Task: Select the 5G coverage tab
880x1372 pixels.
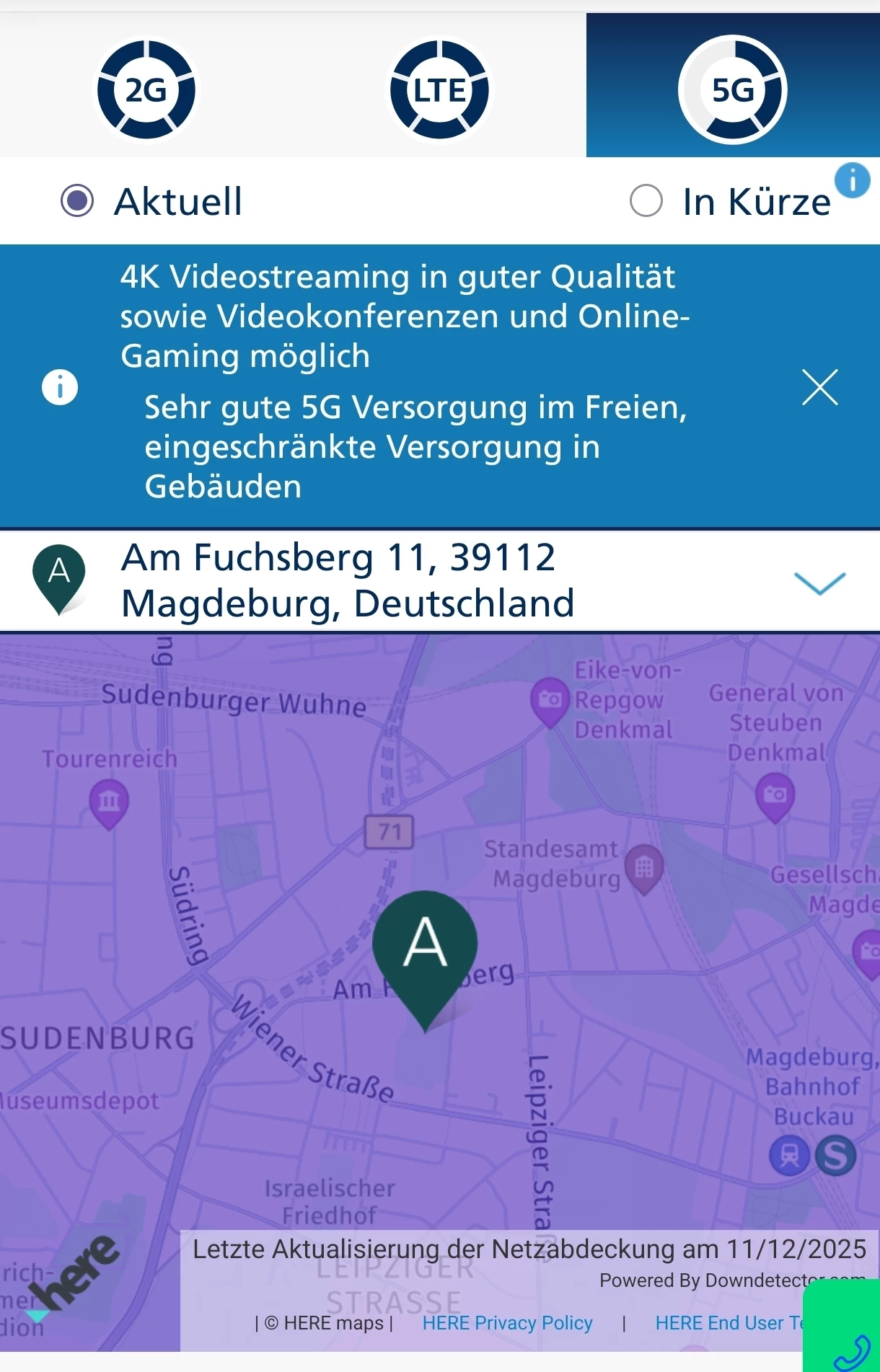Action: tap(732, 90)
